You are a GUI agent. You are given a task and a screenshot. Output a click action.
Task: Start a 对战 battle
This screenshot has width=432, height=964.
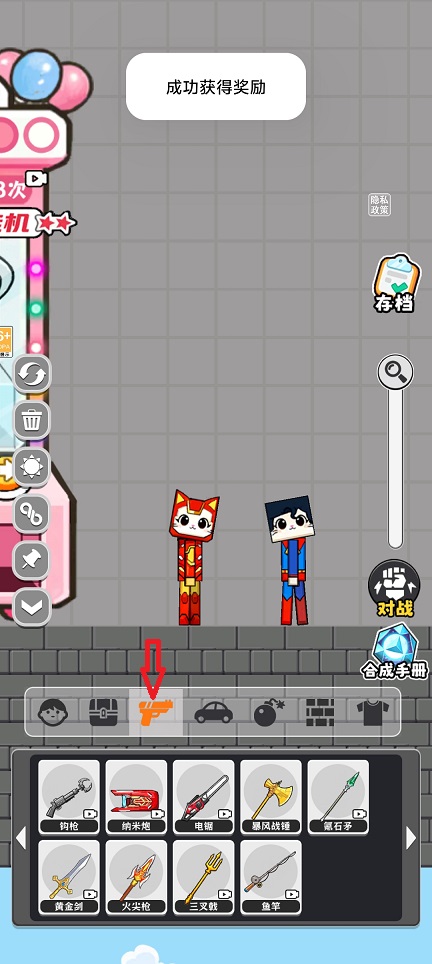coord(394,588)
